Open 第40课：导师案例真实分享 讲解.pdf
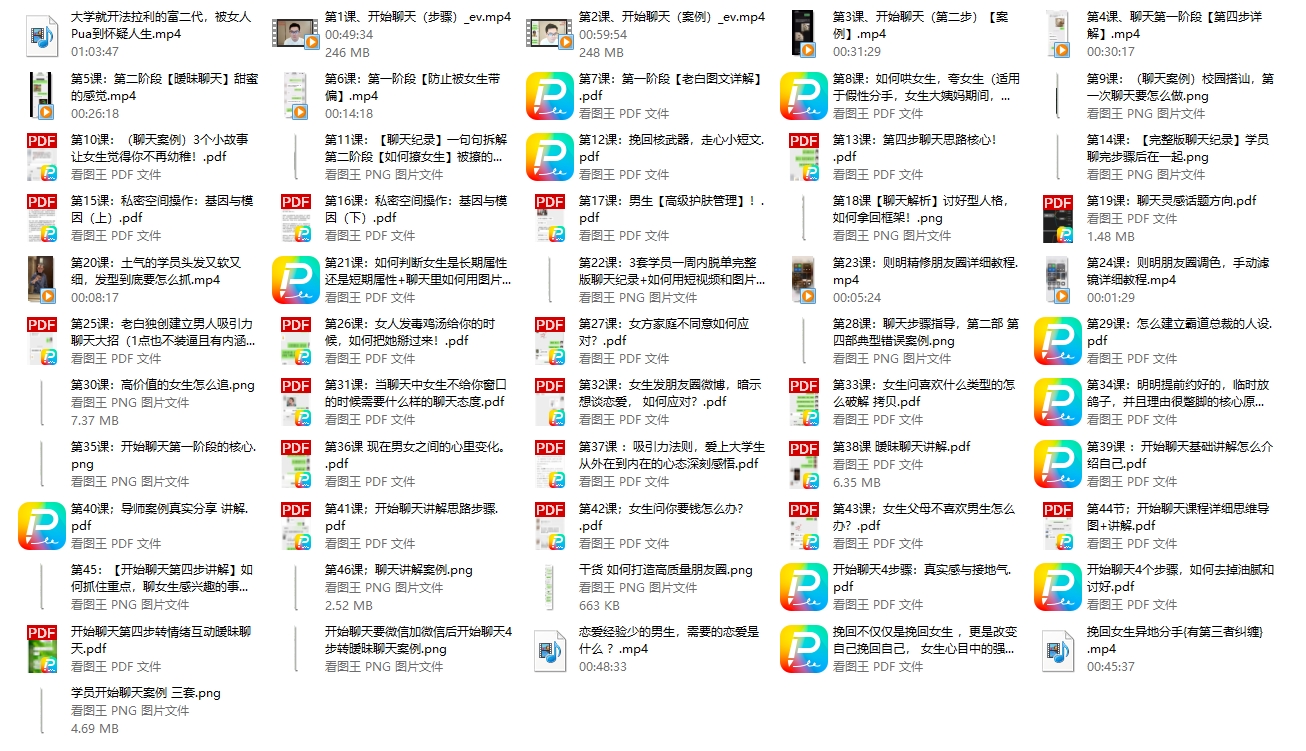The image size is (1306, 751). 158,517
